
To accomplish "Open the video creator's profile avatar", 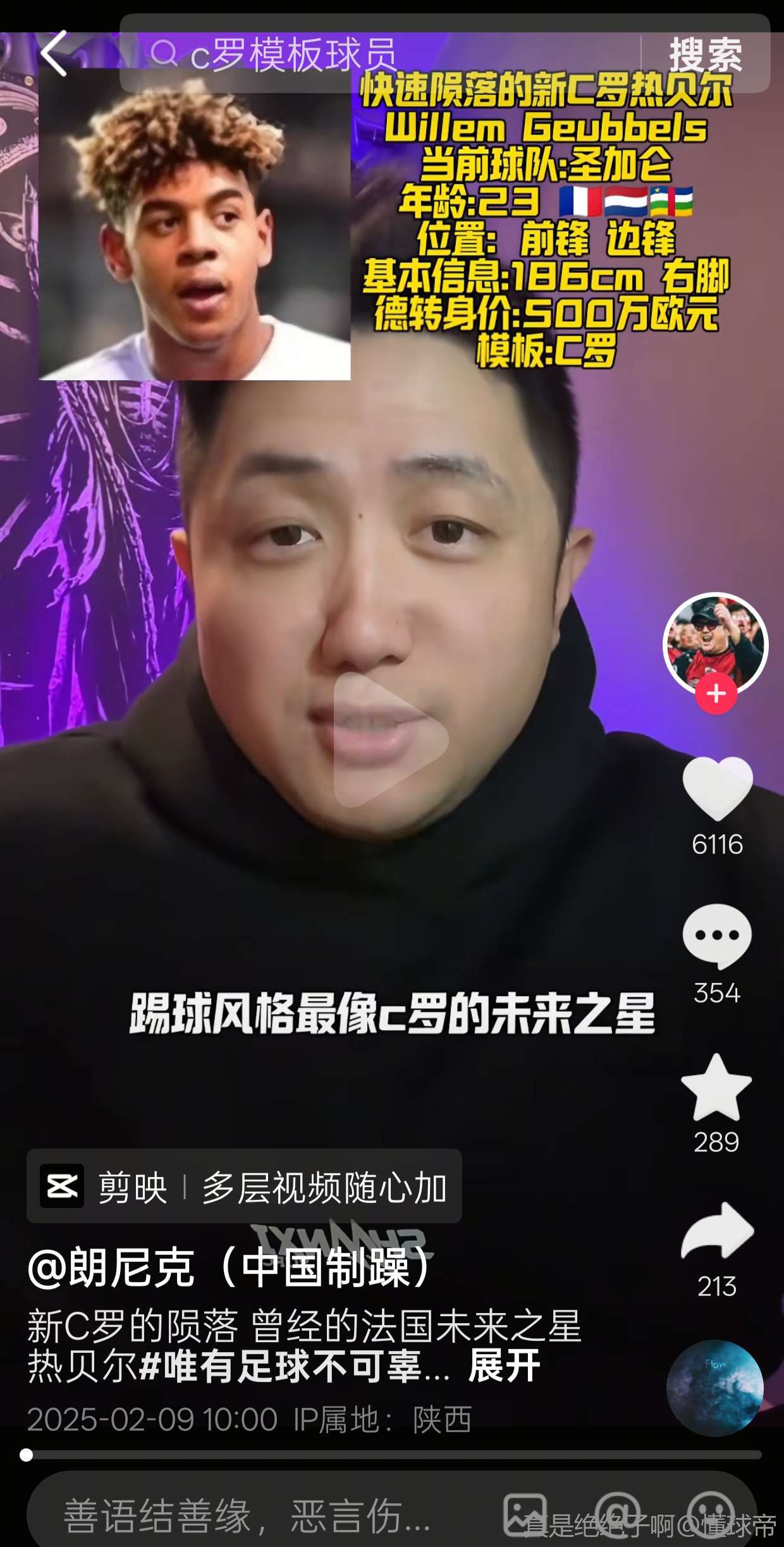I will pos(715,644).
